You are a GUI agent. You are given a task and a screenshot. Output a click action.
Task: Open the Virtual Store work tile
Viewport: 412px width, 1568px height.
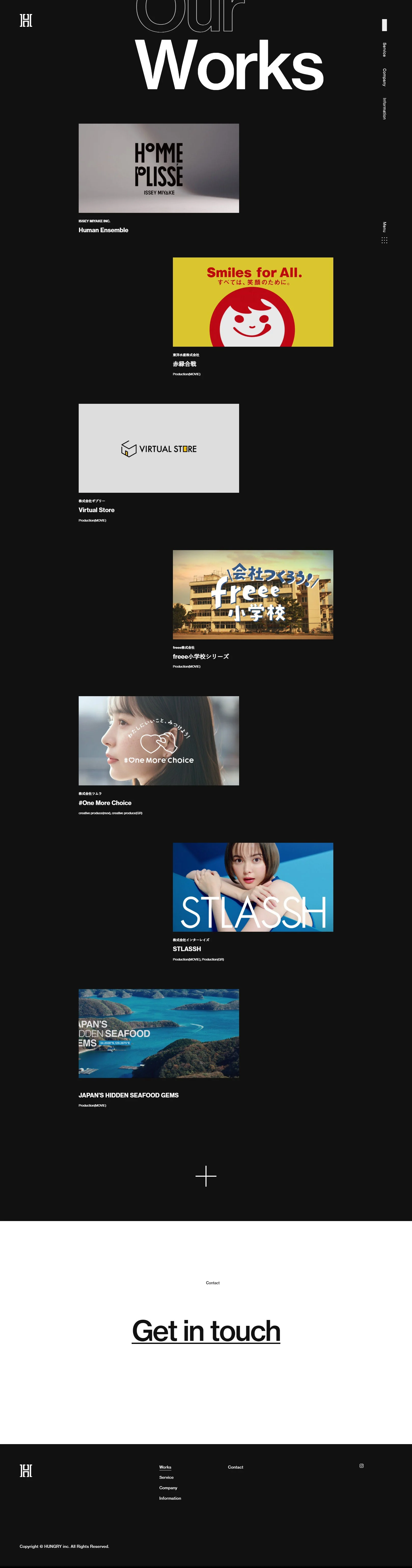click(159, 448)
